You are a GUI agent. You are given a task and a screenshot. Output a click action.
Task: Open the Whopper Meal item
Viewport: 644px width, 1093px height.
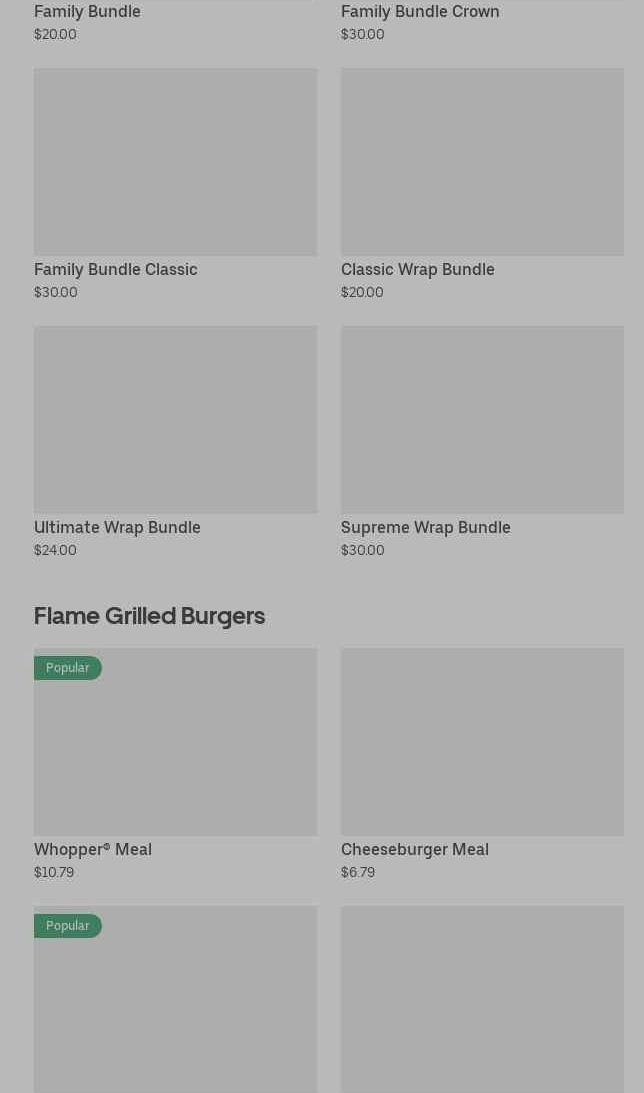175,764
